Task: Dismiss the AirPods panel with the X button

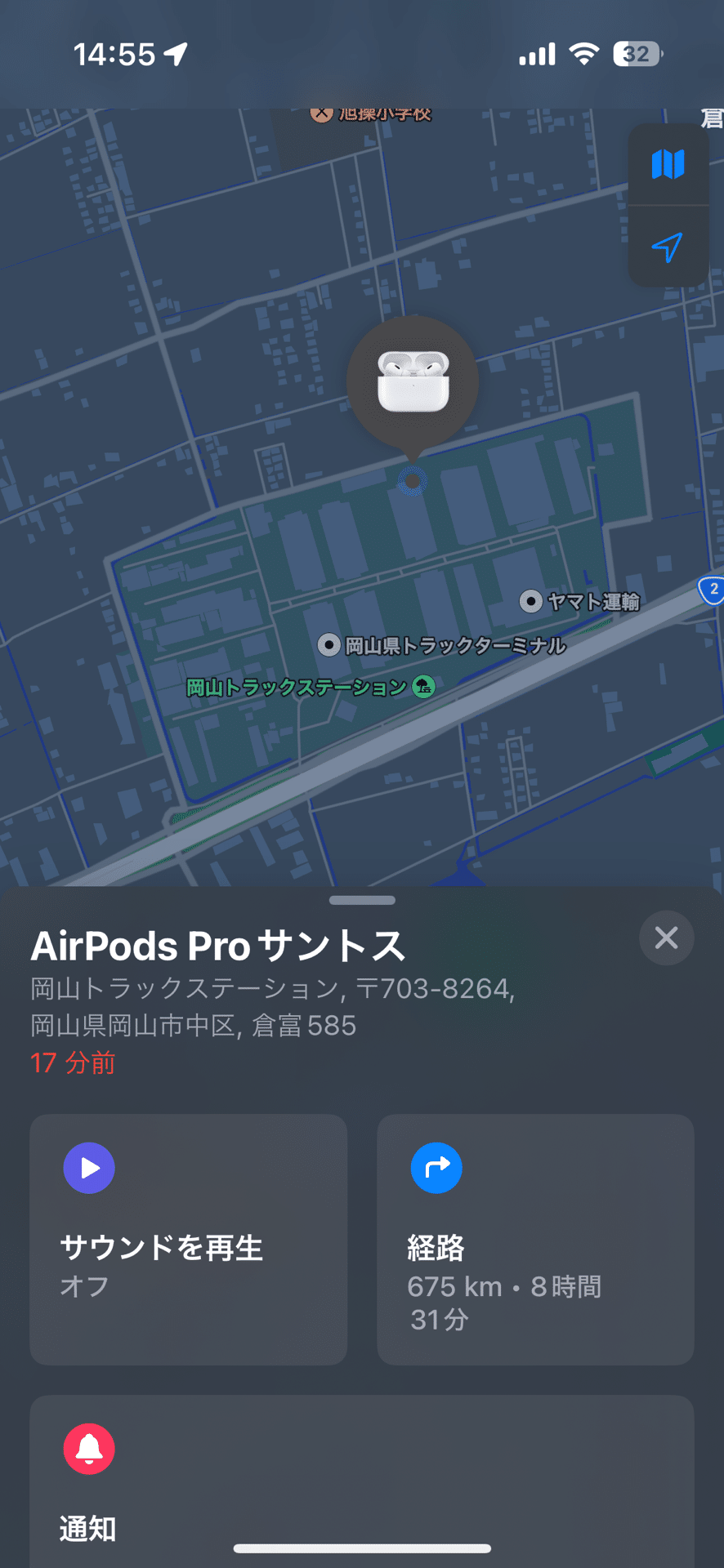Action: coord(666,938)
